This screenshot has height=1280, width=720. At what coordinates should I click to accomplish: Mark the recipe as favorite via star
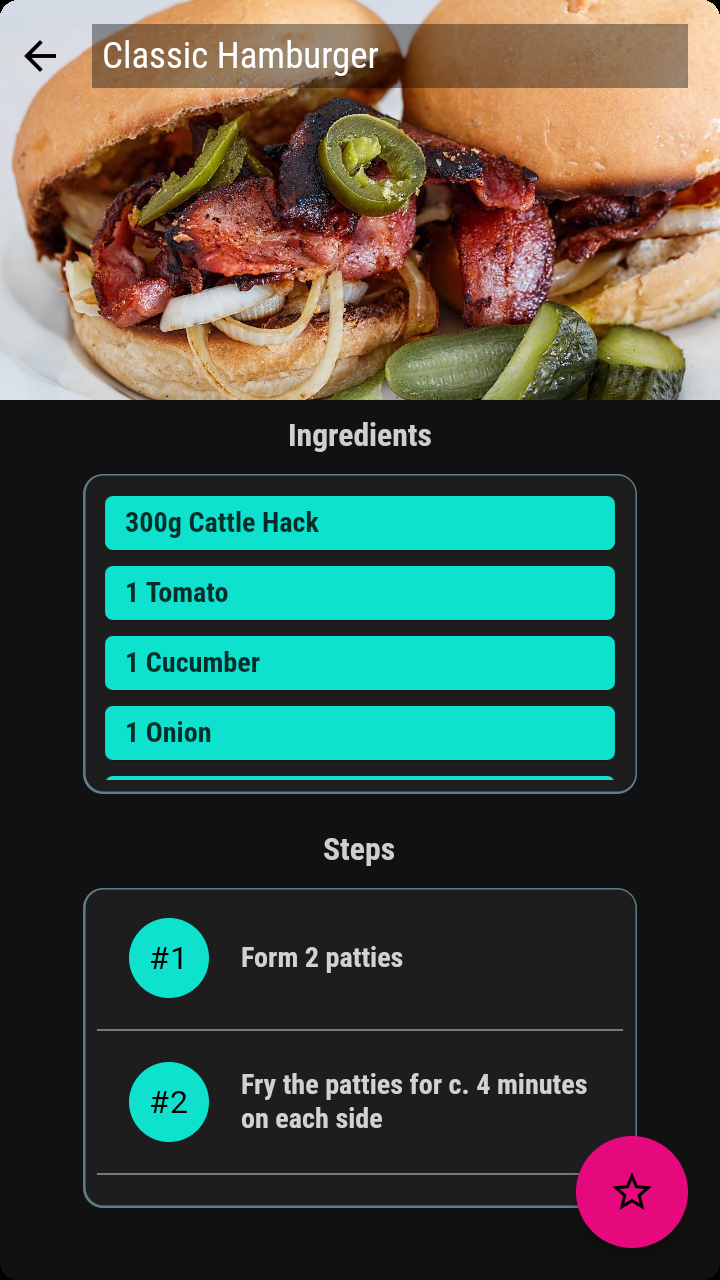pos(631,1192)
